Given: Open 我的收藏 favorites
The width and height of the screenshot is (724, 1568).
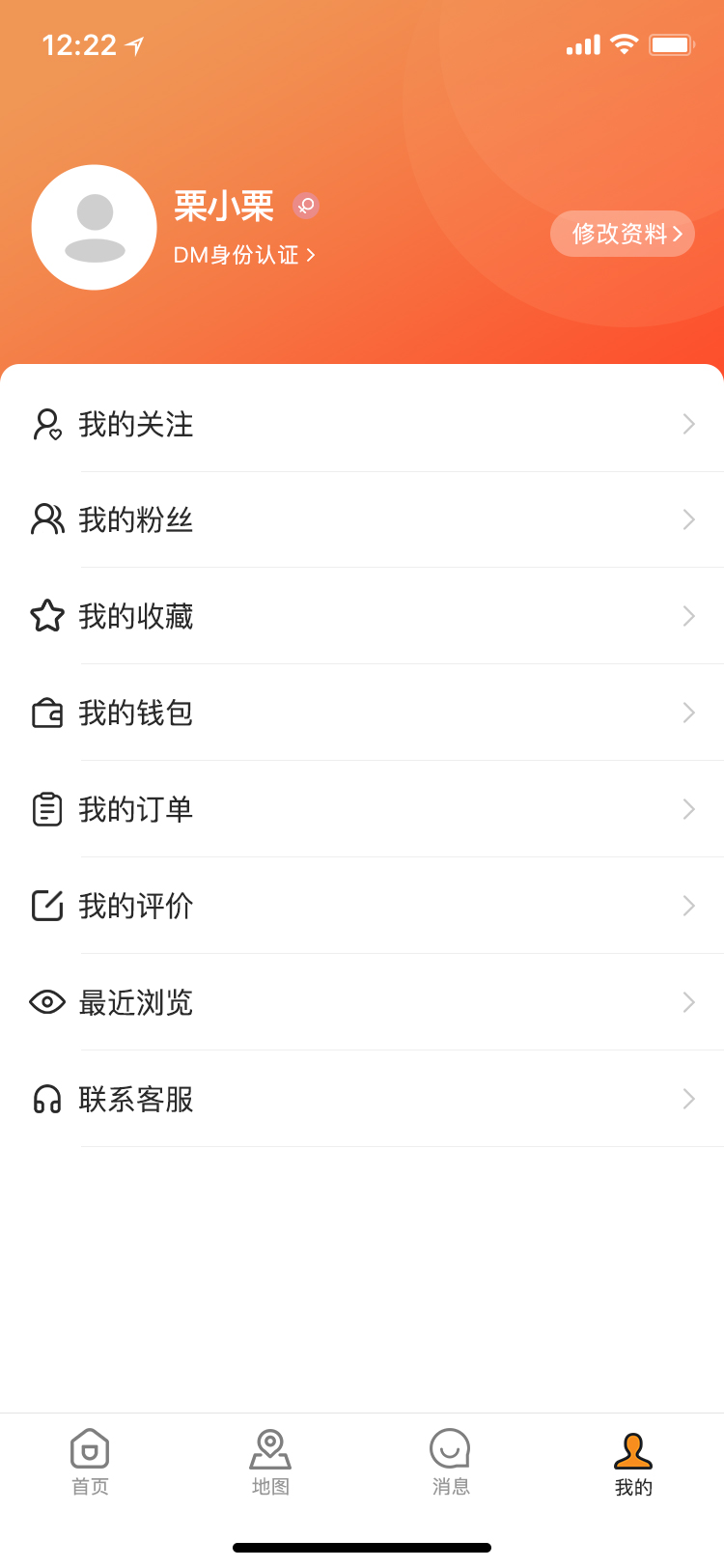Looking at the screenshot, I should click(362, 616).
